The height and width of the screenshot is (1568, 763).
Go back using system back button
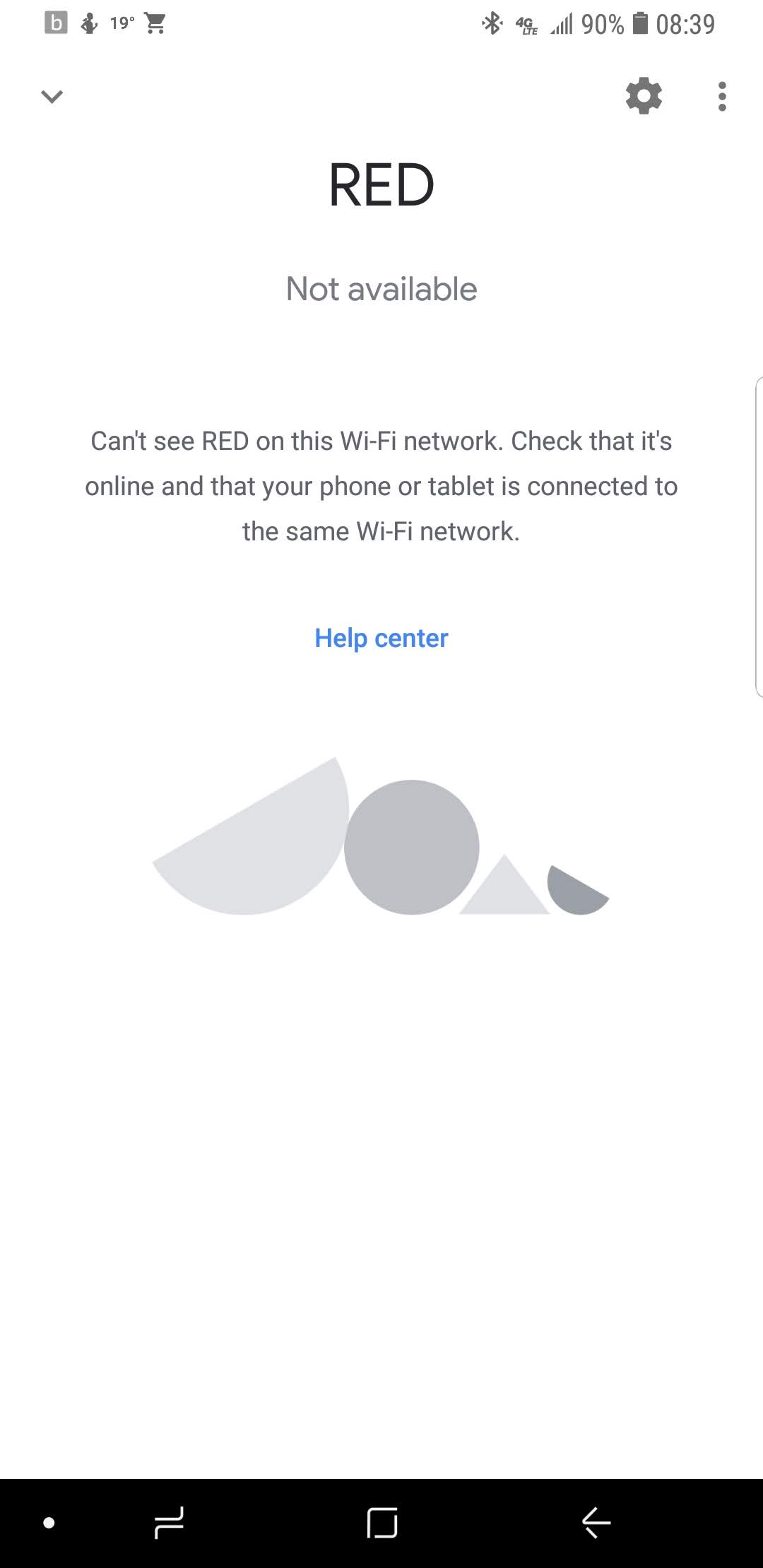[596, 1522]
